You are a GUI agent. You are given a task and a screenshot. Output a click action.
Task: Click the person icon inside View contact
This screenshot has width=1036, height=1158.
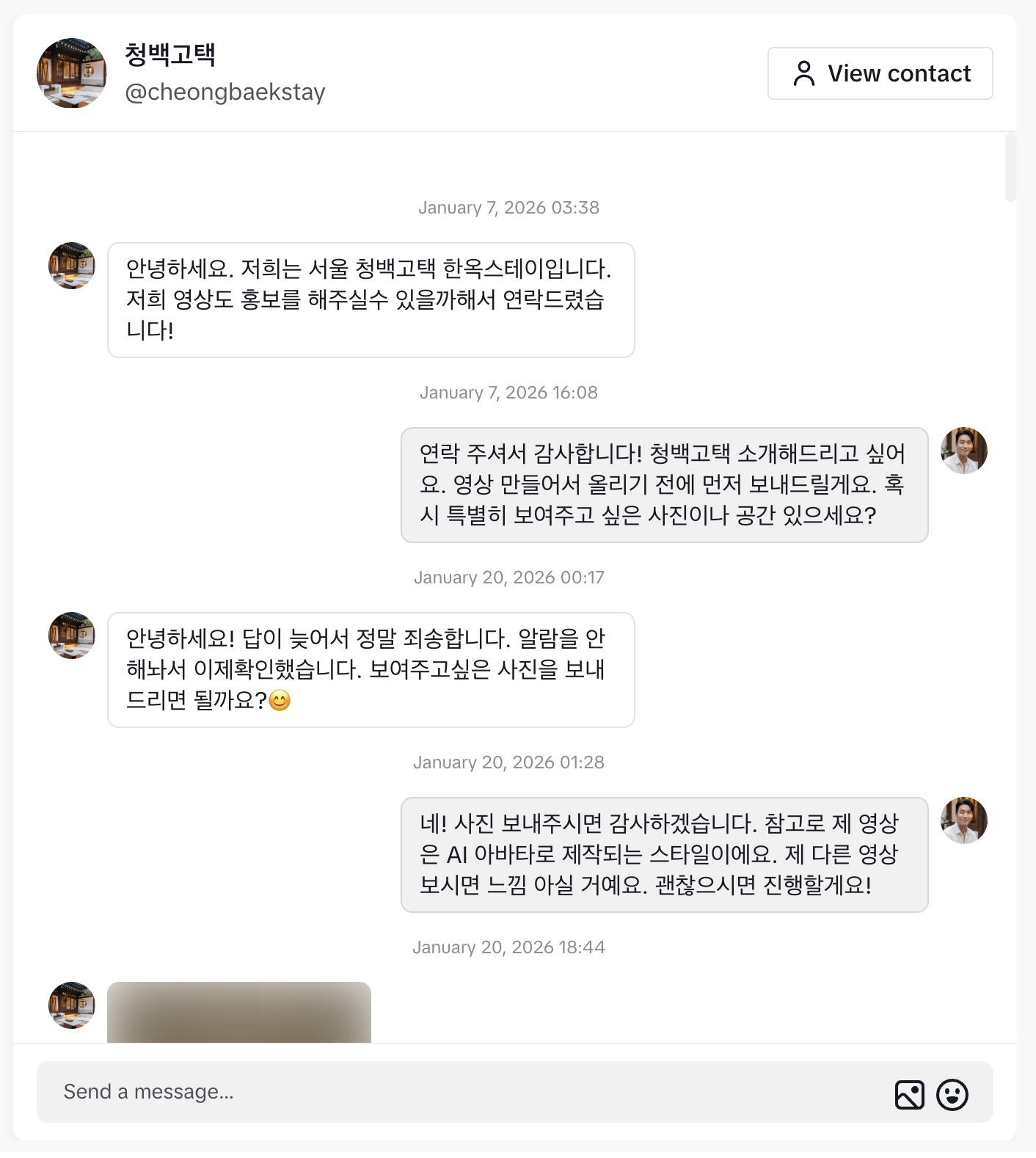click(x=806, y=73)
